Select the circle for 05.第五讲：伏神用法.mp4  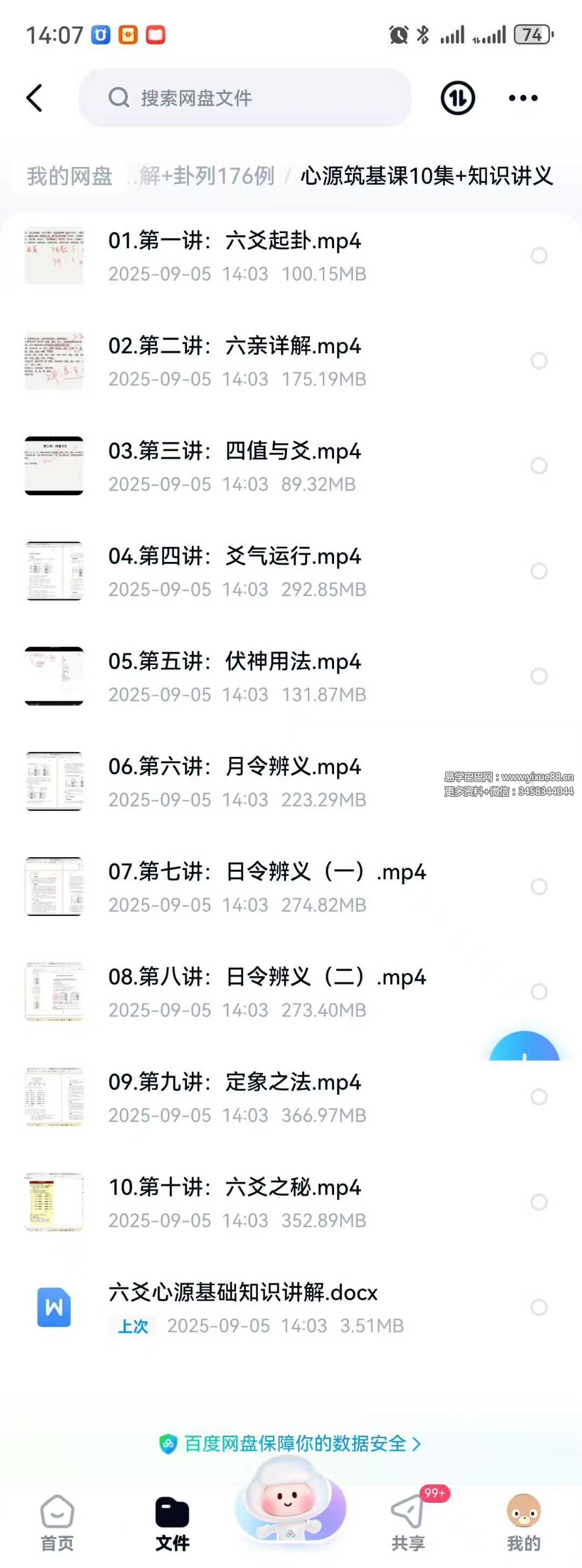click(x=539, y=676)
